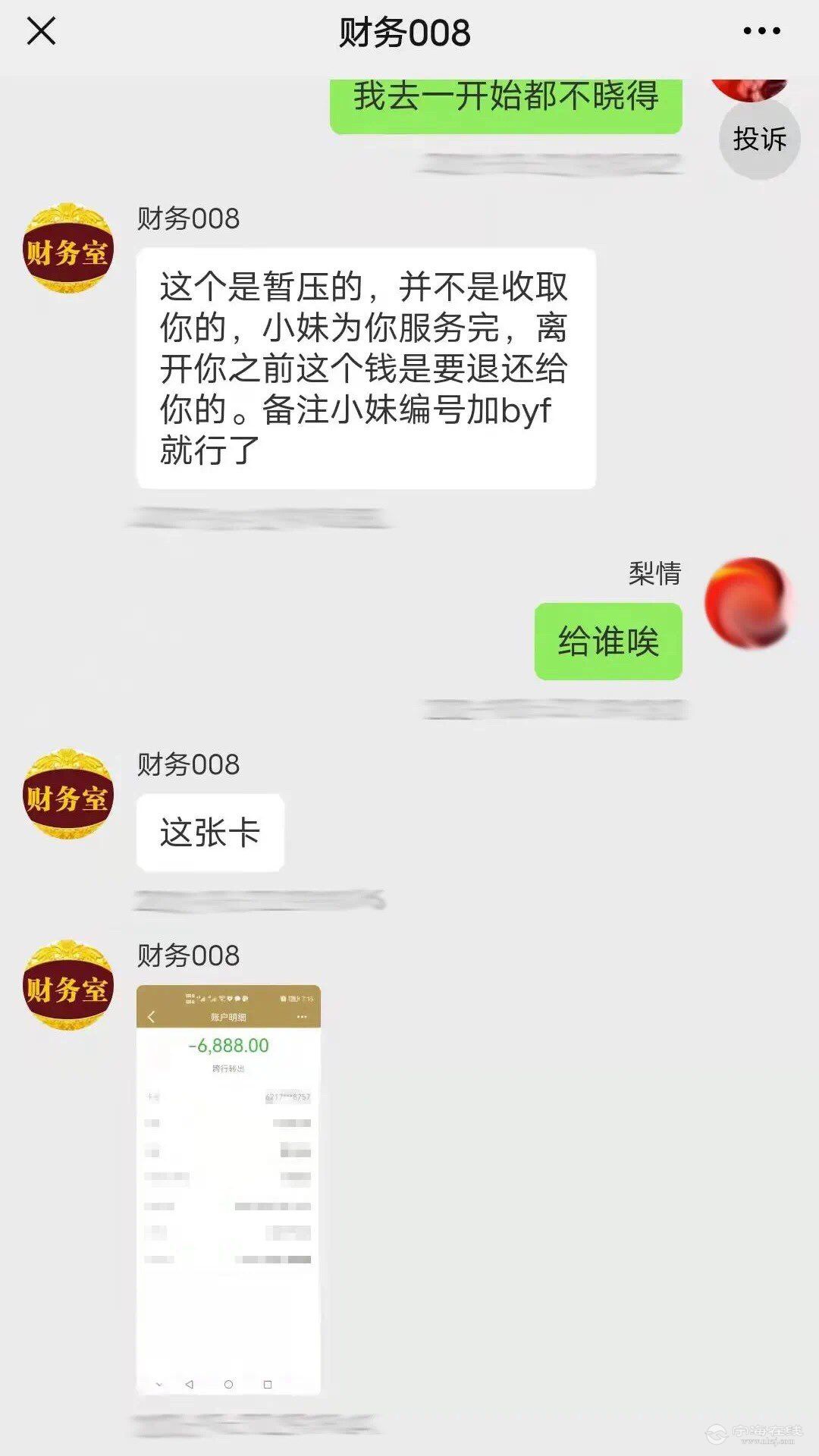This screenshot has height=1456, width=819.
Task: Close the 财务008 chat window
Action: (x=41, y=32)
